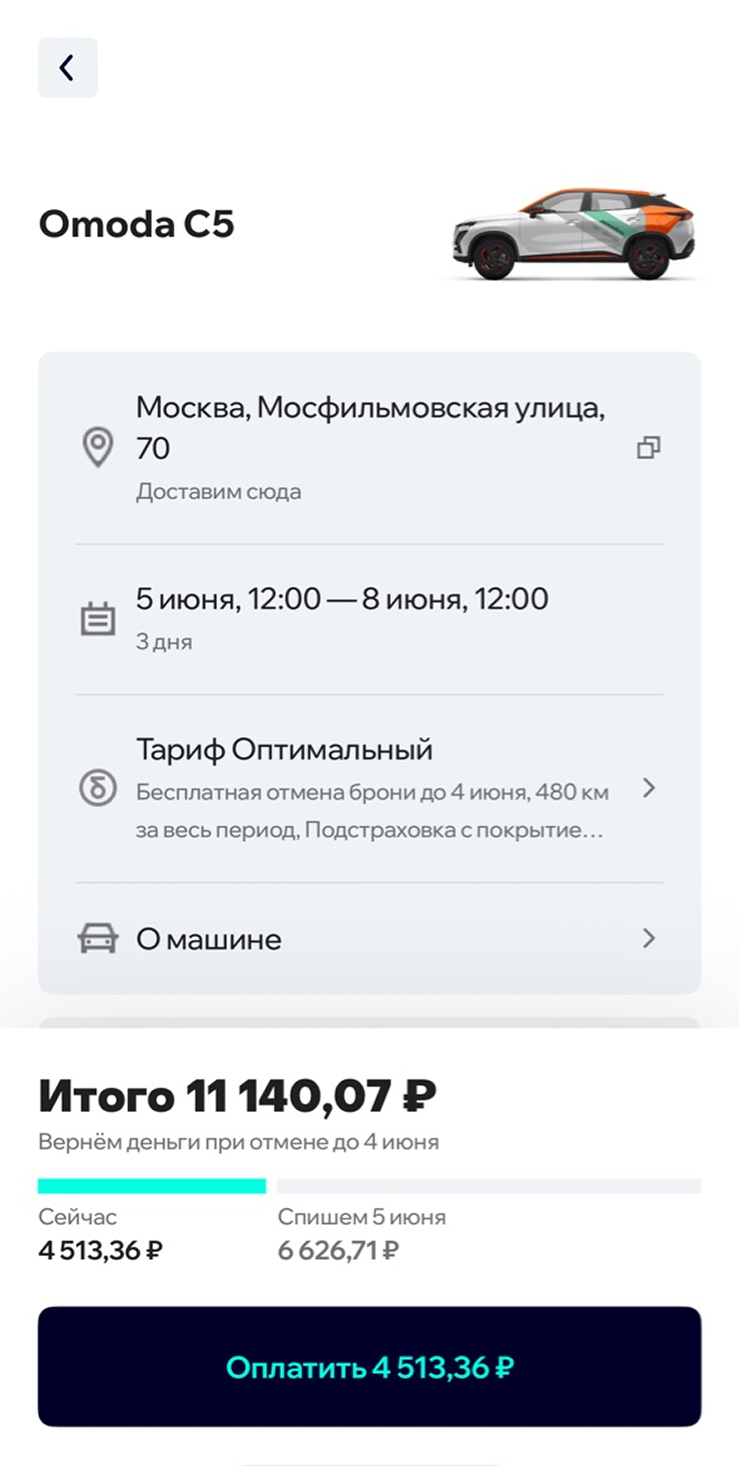Copy the Мосфильмовская улица delivery address
This screenshot has height=1466, width=740.
click(x=649, y=448)
